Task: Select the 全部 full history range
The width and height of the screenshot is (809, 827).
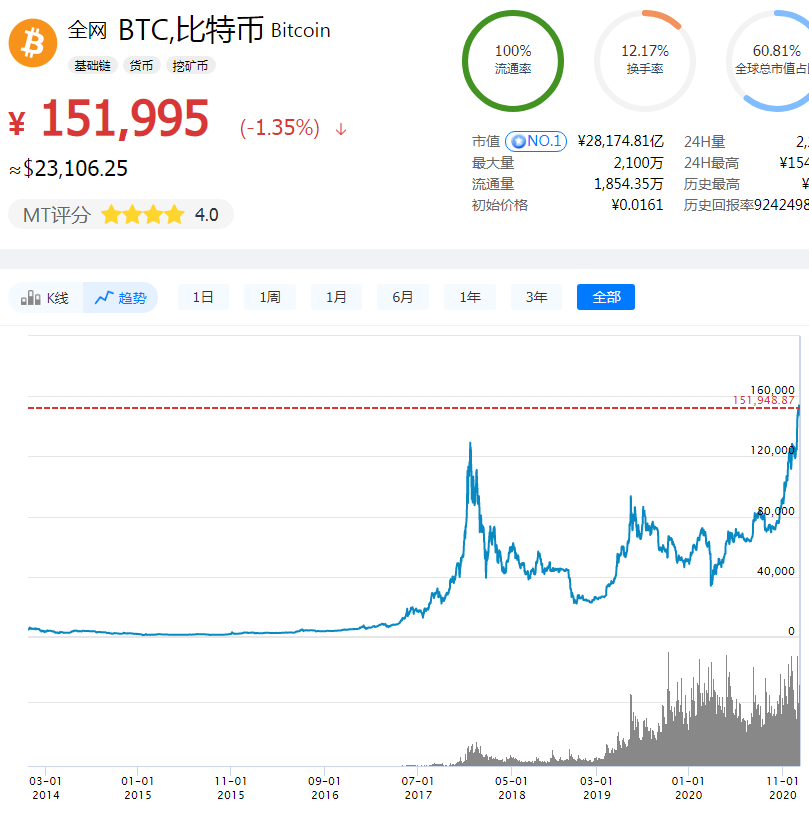Action: click(606, 297)
